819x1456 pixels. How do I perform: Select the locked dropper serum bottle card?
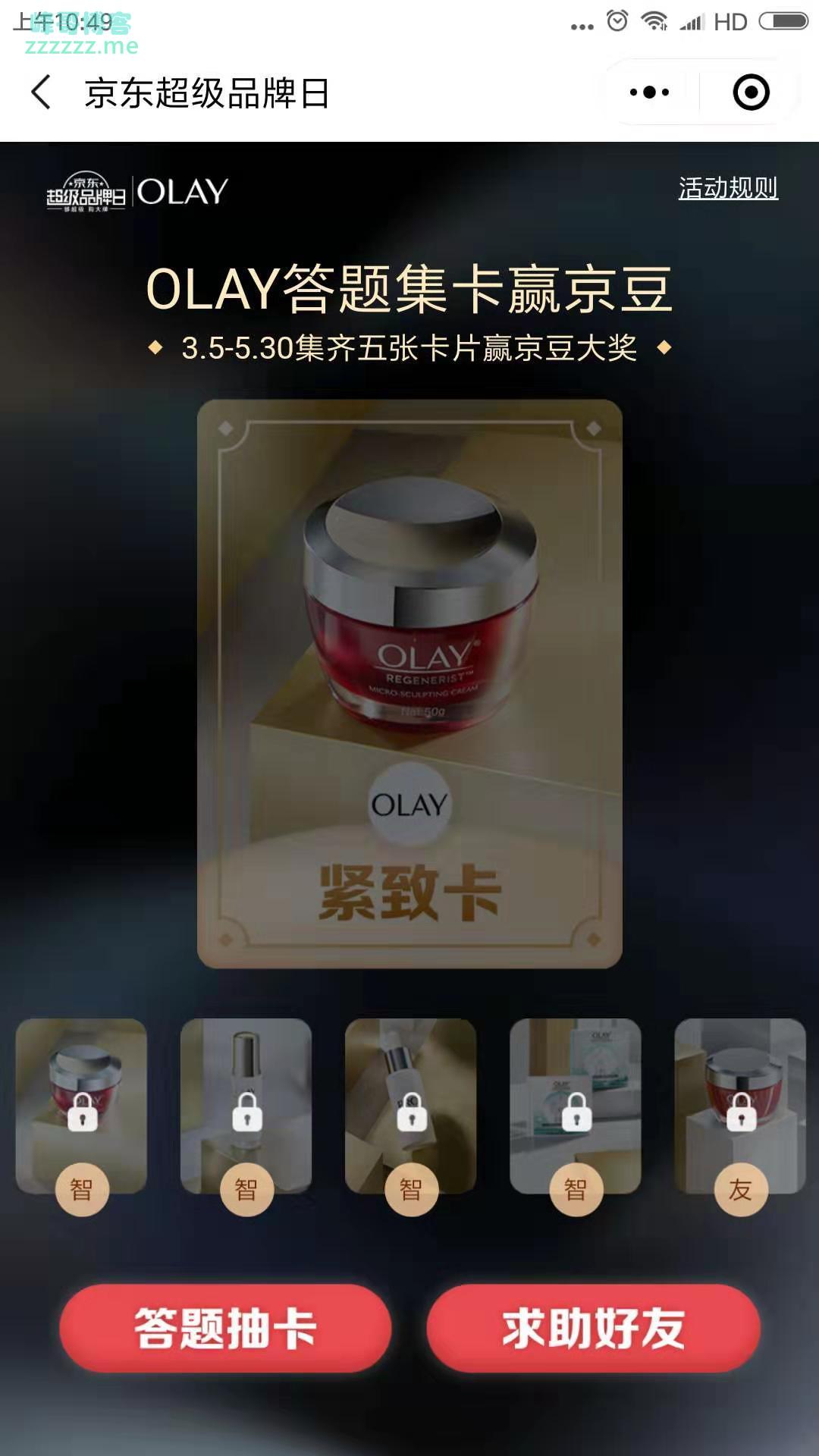410,1107
